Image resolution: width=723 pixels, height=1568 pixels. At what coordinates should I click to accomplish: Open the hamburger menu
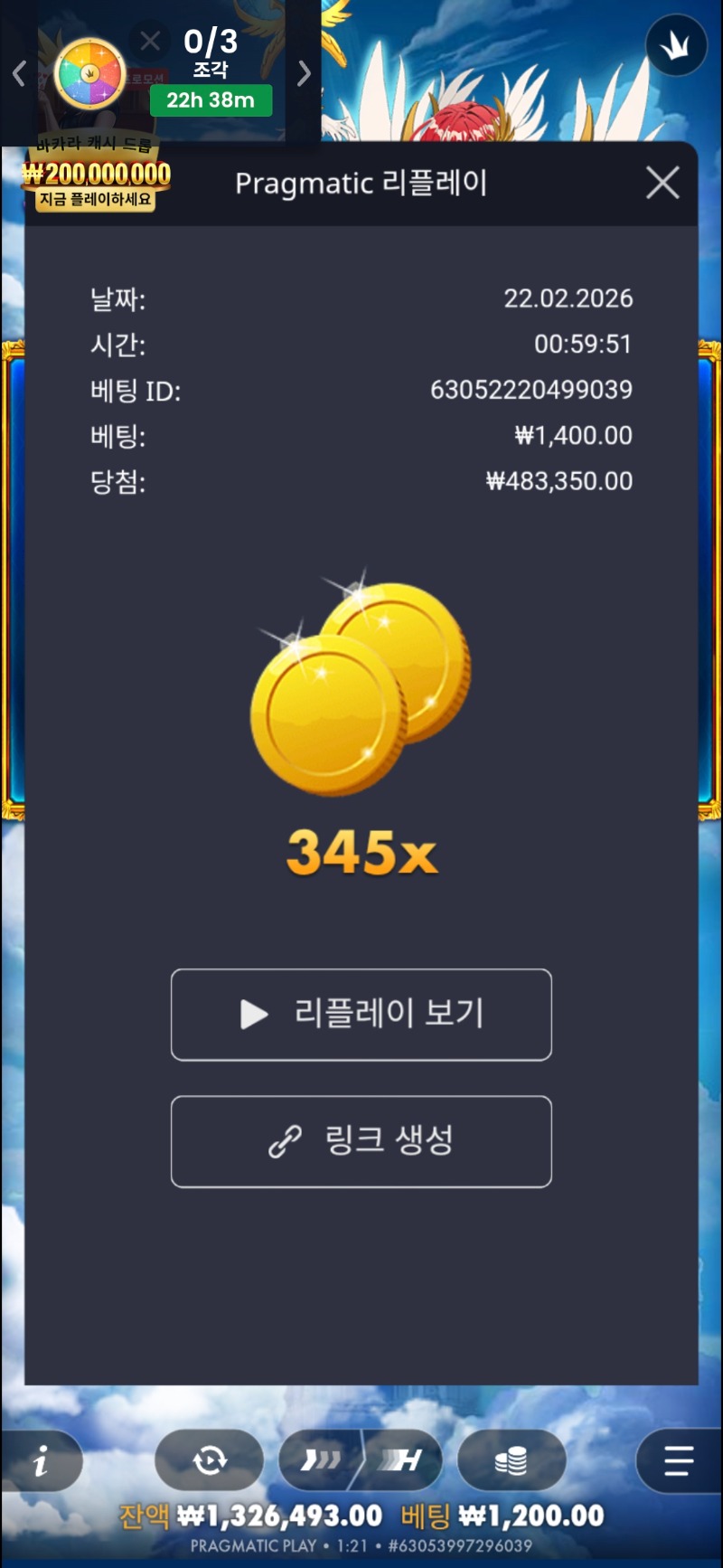tap(678, 1460)
